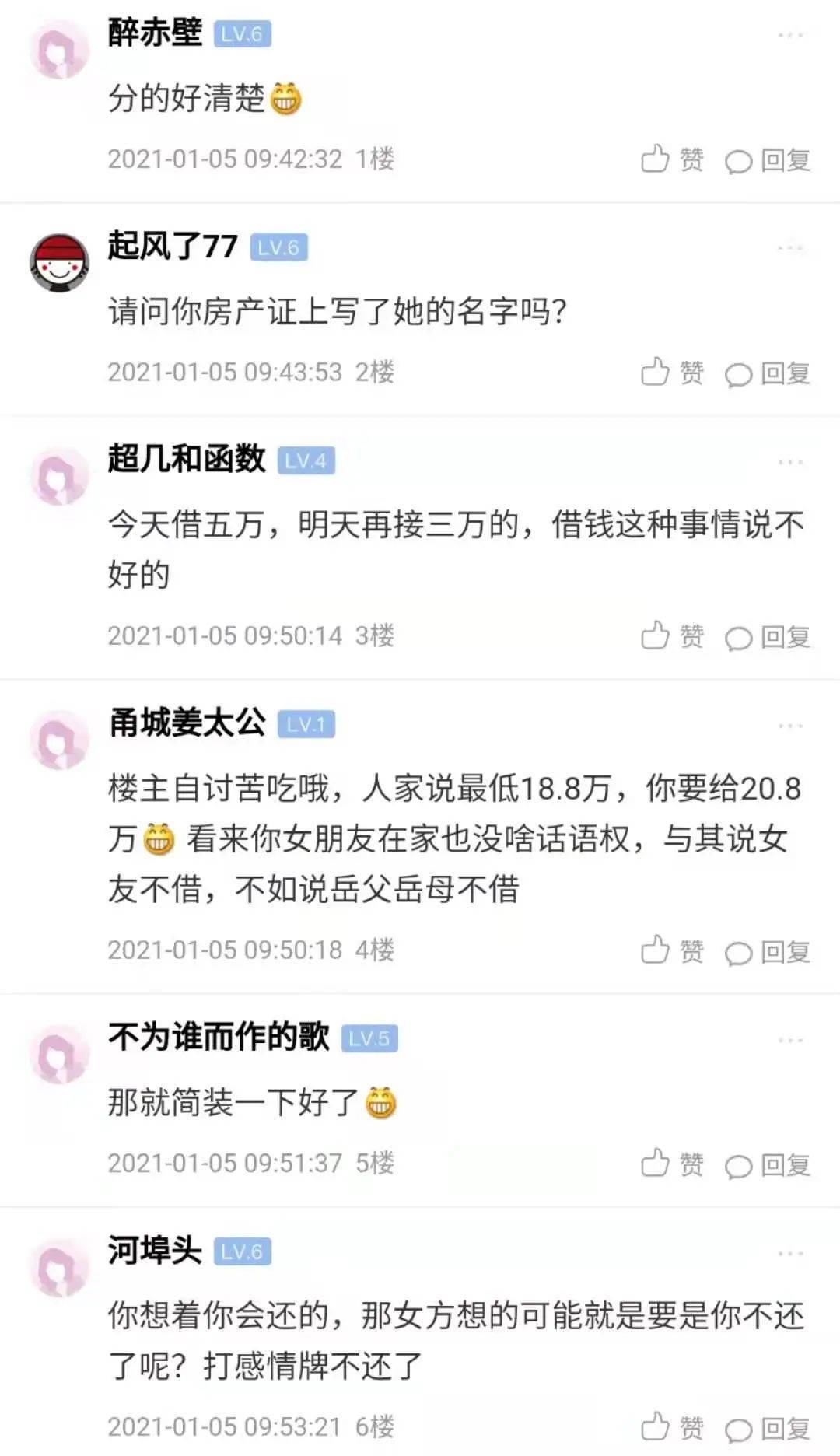Open 起风了77's profile avatar
Screen dimensions: 840x1456
coord(60,263)
